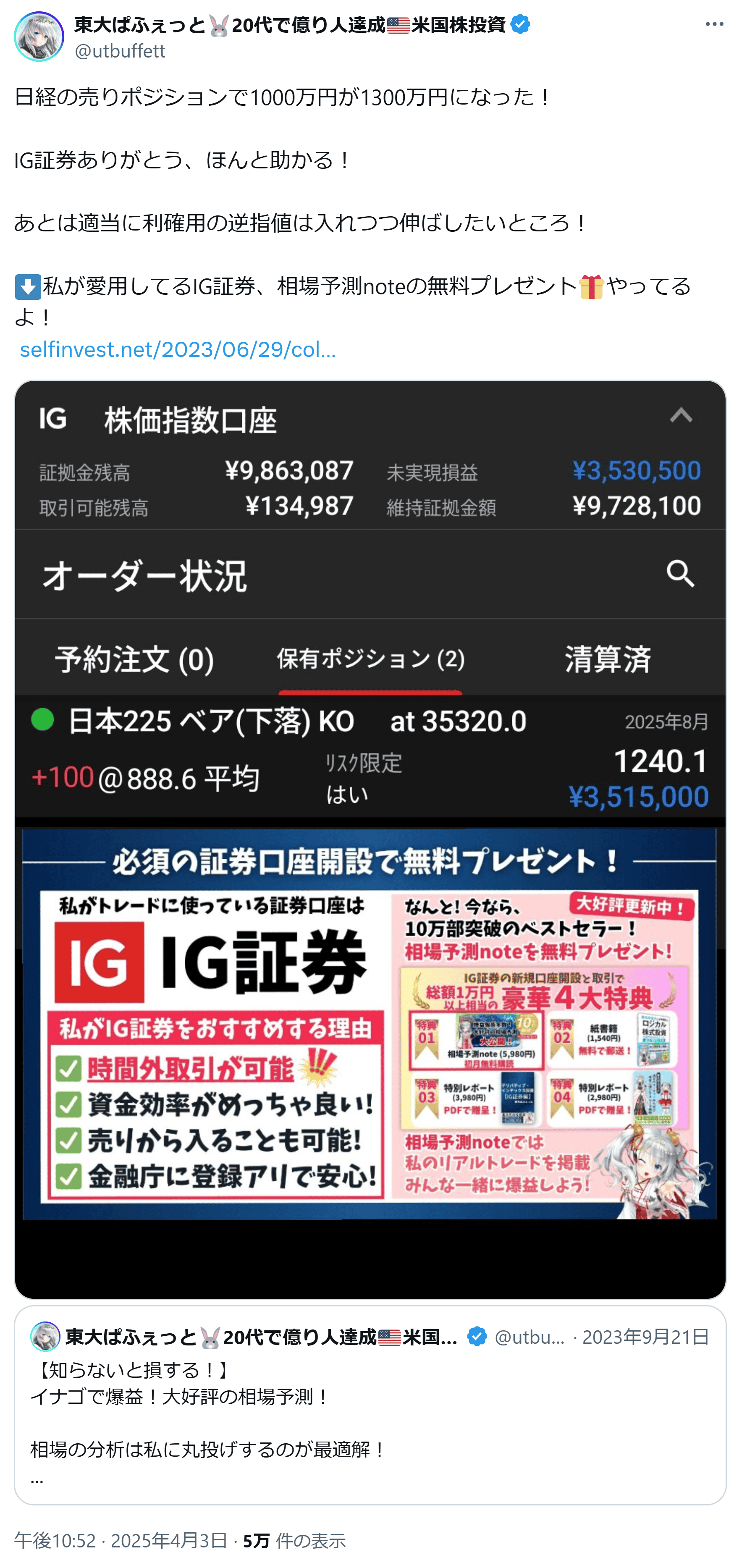
Task: Open the author name 東大ぱふぇっと
Action: (x=140, y=25)
